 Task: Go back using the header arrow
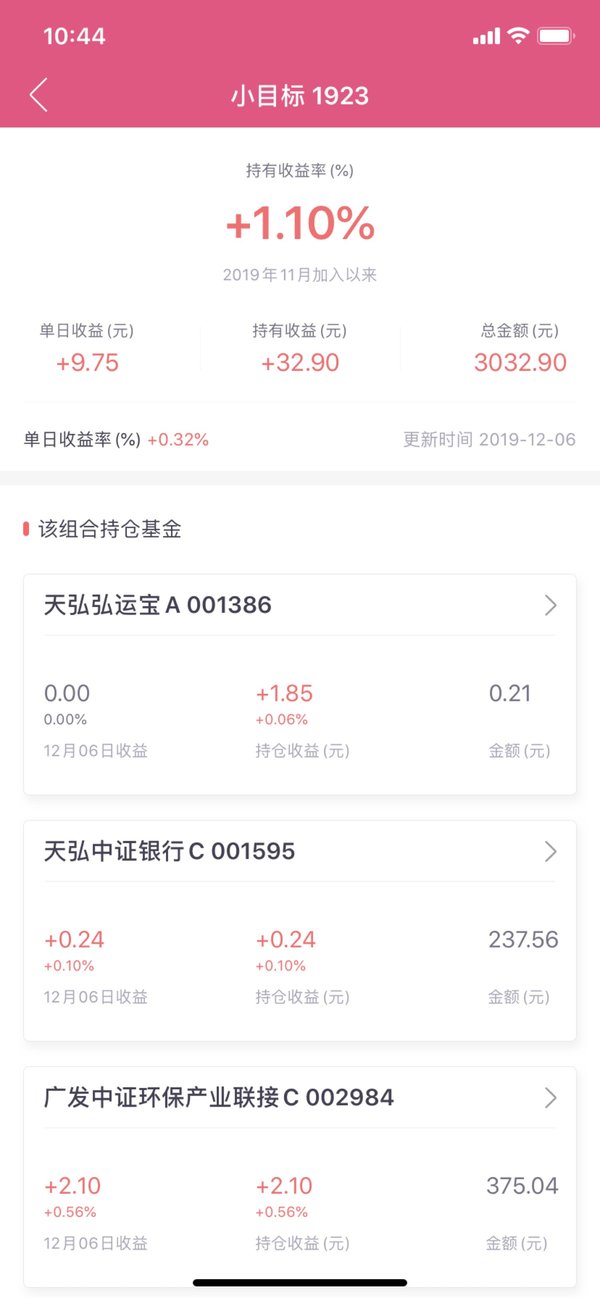(x=39, y=95)
